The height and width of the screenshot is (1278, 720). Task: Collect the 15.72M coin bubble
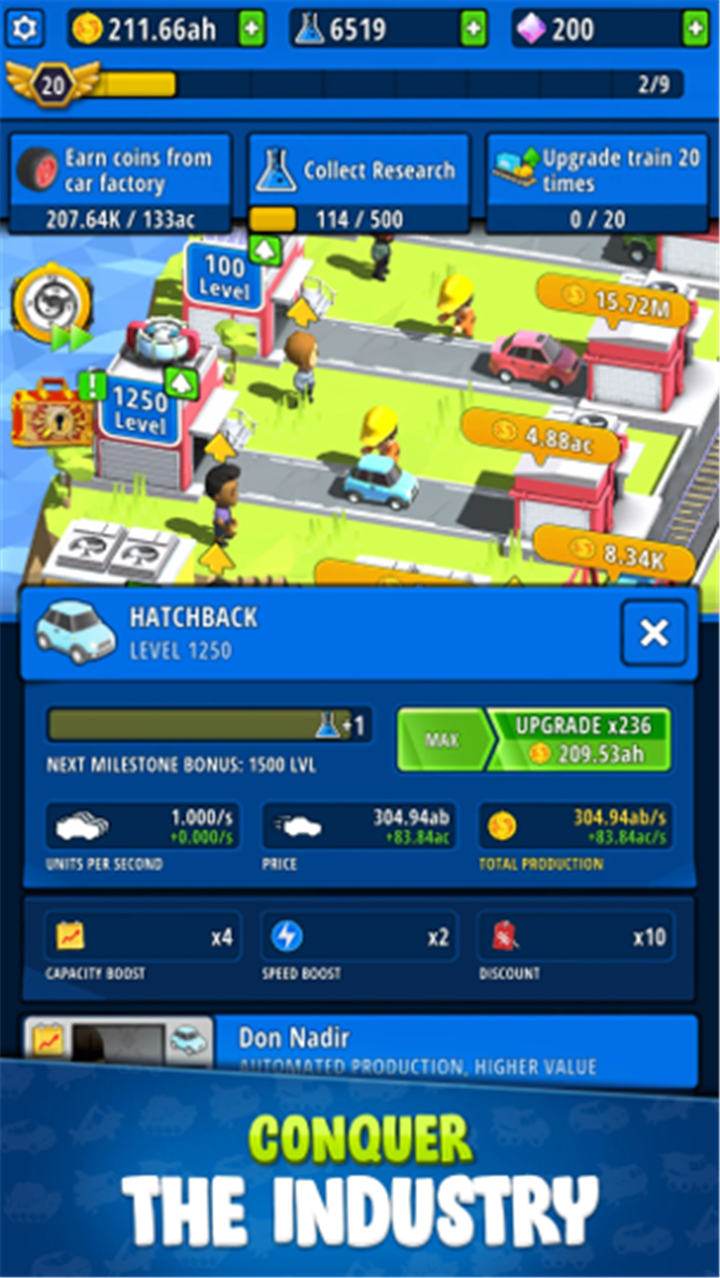click(614, 298)
